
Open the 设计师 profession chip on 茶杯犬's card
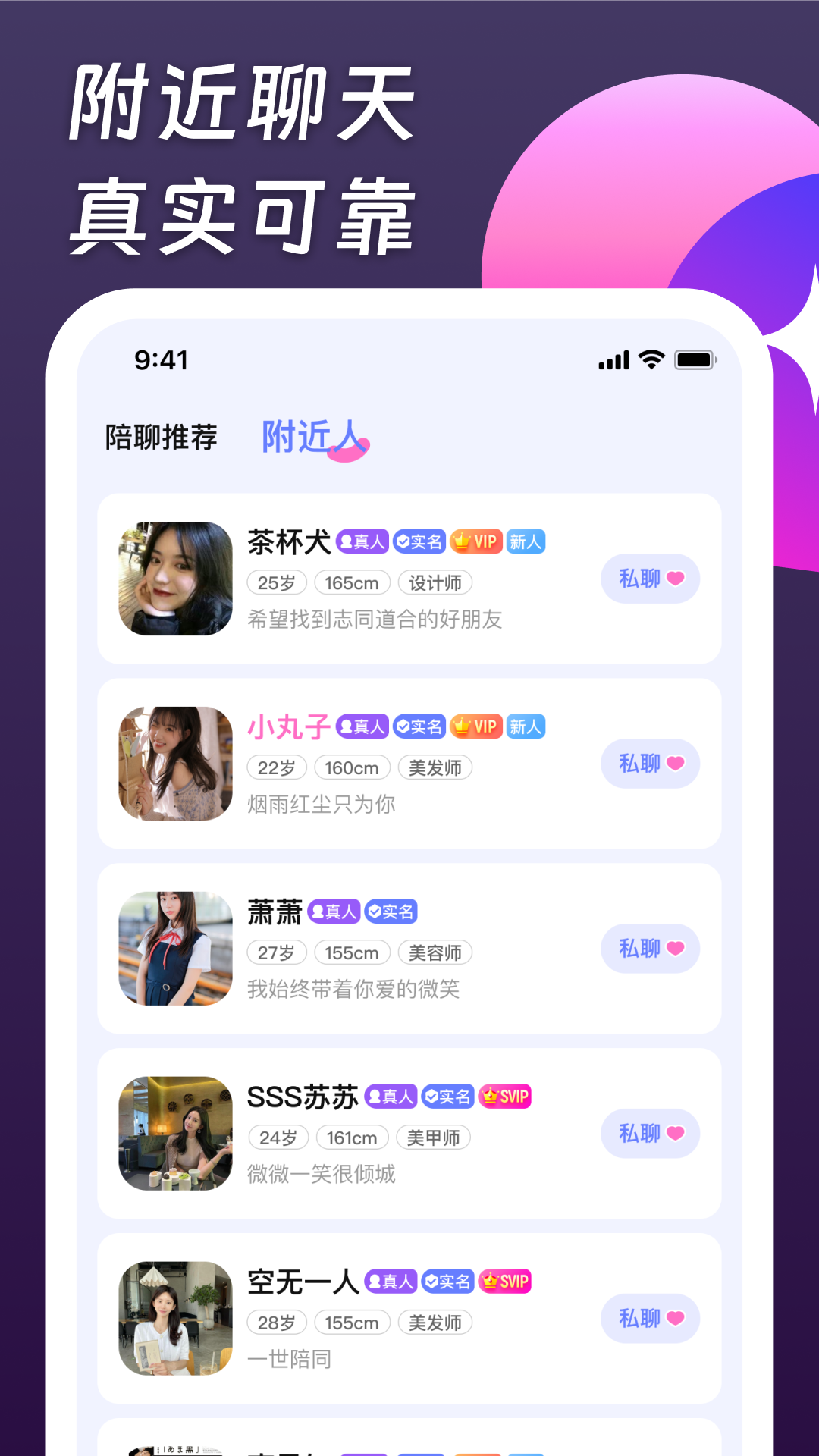pyautogui.click(x=435, y=582)
